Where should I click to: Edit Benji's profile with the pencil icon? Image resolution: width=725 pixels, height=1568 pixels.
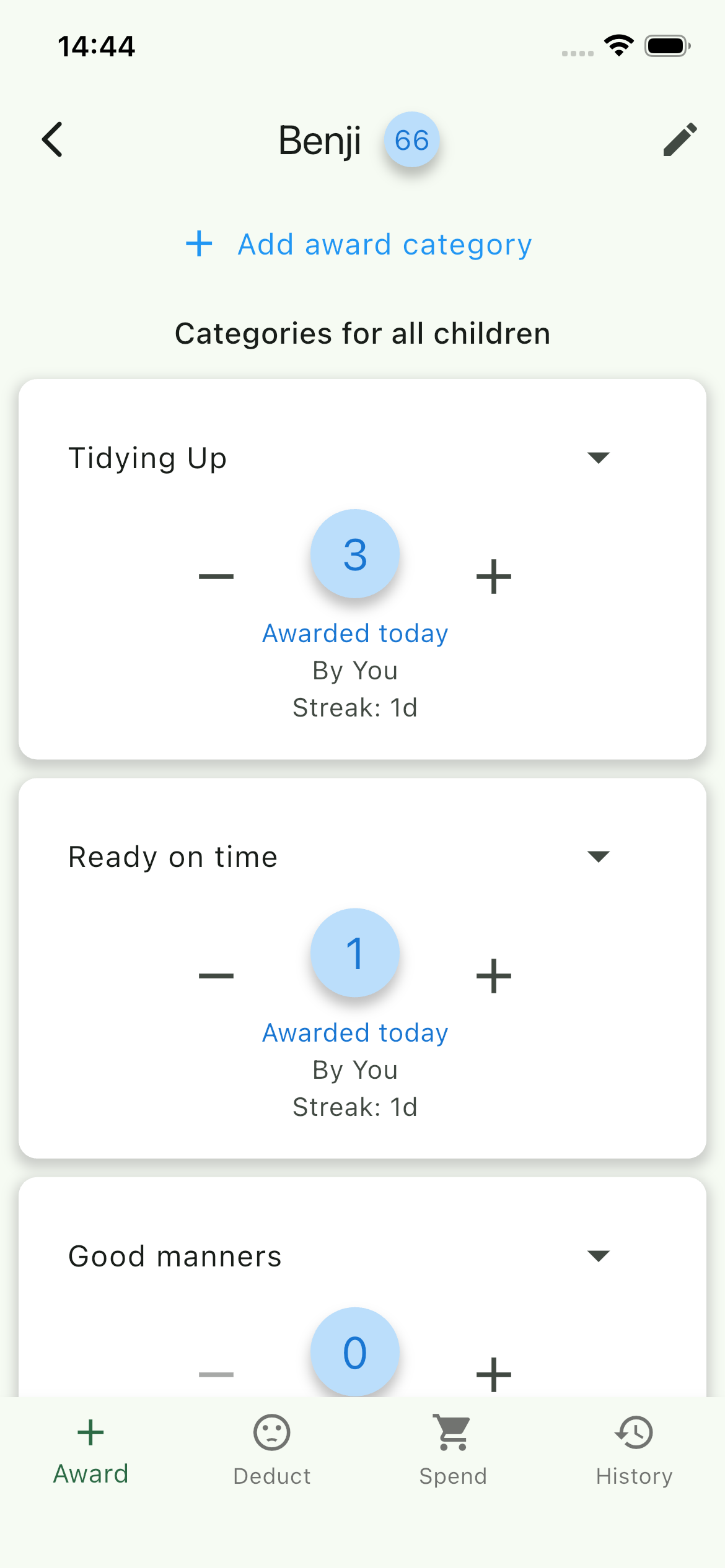[x=679, y=140]
